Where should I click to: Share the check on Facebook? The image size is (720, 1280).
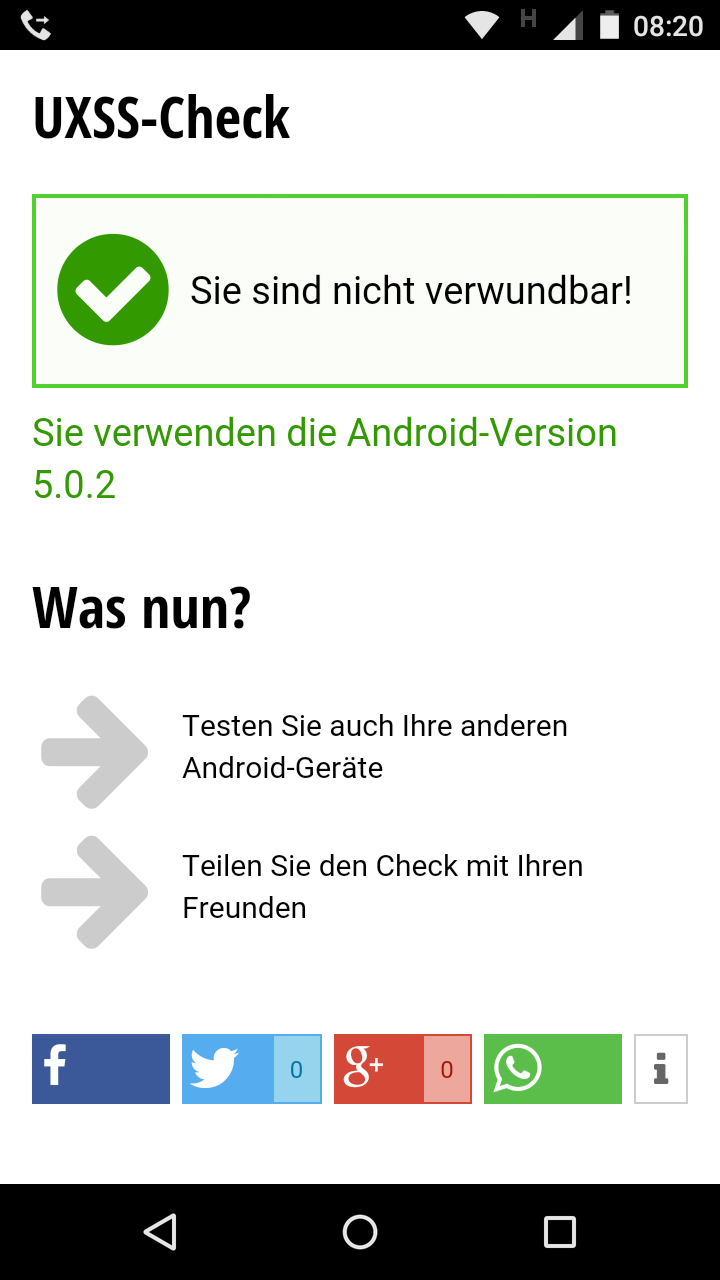click(101, 1069)
